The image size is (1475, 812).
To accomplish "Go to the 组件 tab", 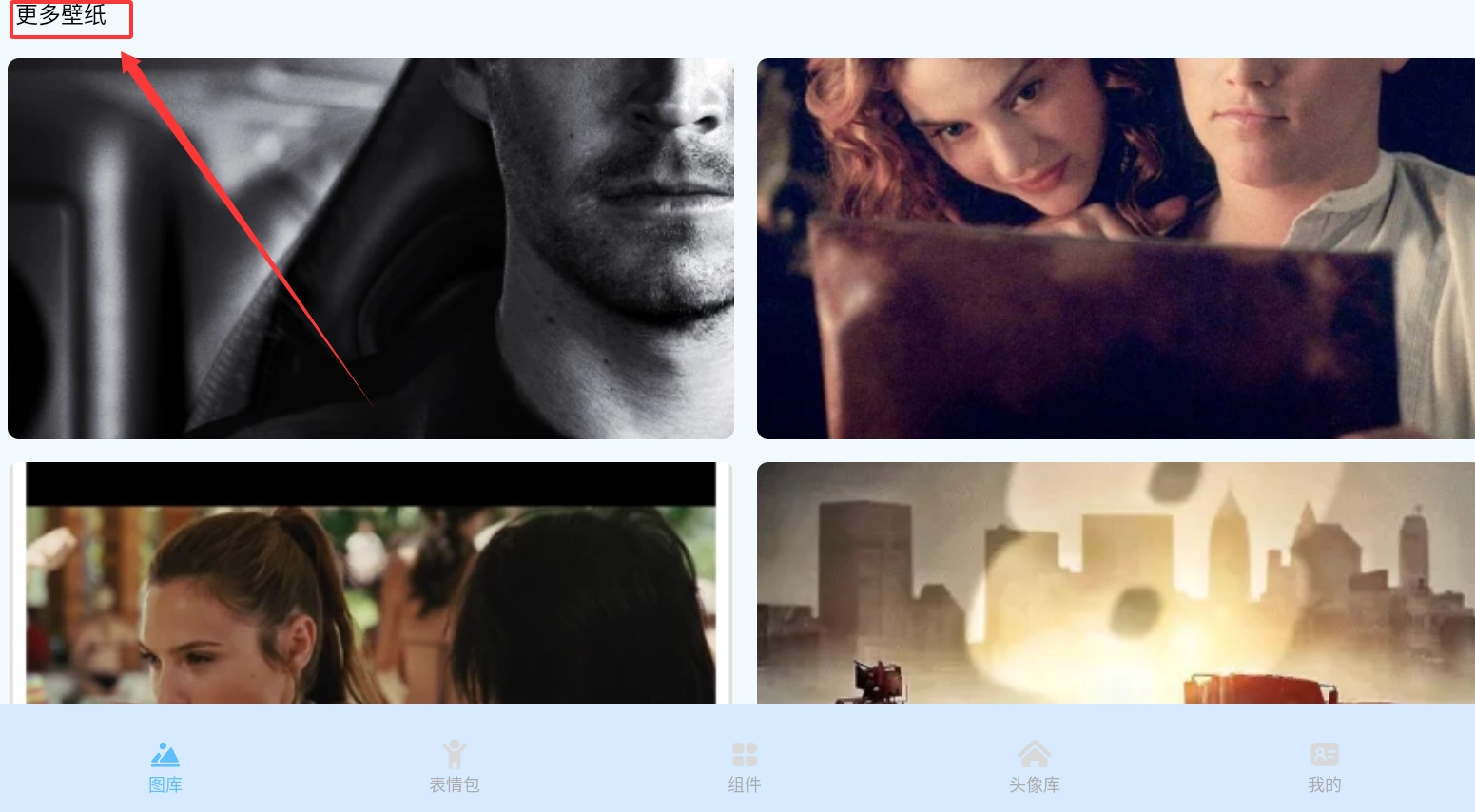I will coord(744,766).
